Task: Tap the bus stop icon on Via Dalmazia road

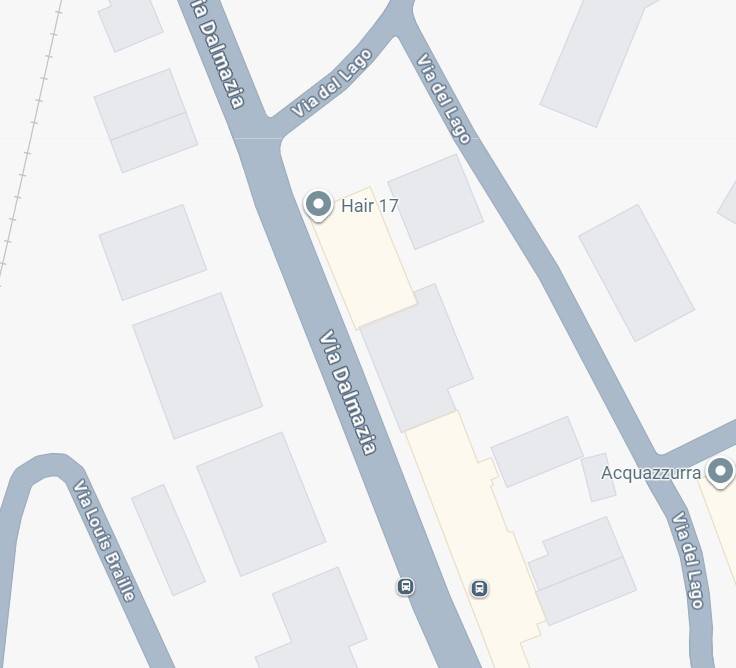Action: click(405, 586)
